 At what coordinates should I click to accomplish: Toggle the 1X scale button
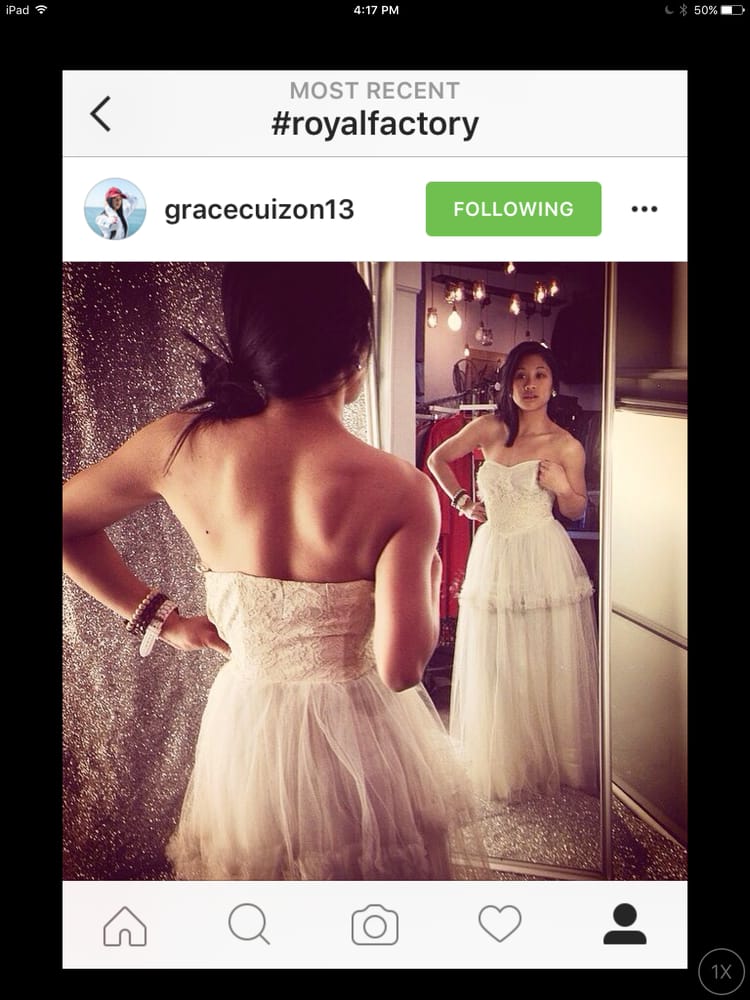tap(721, 972)
